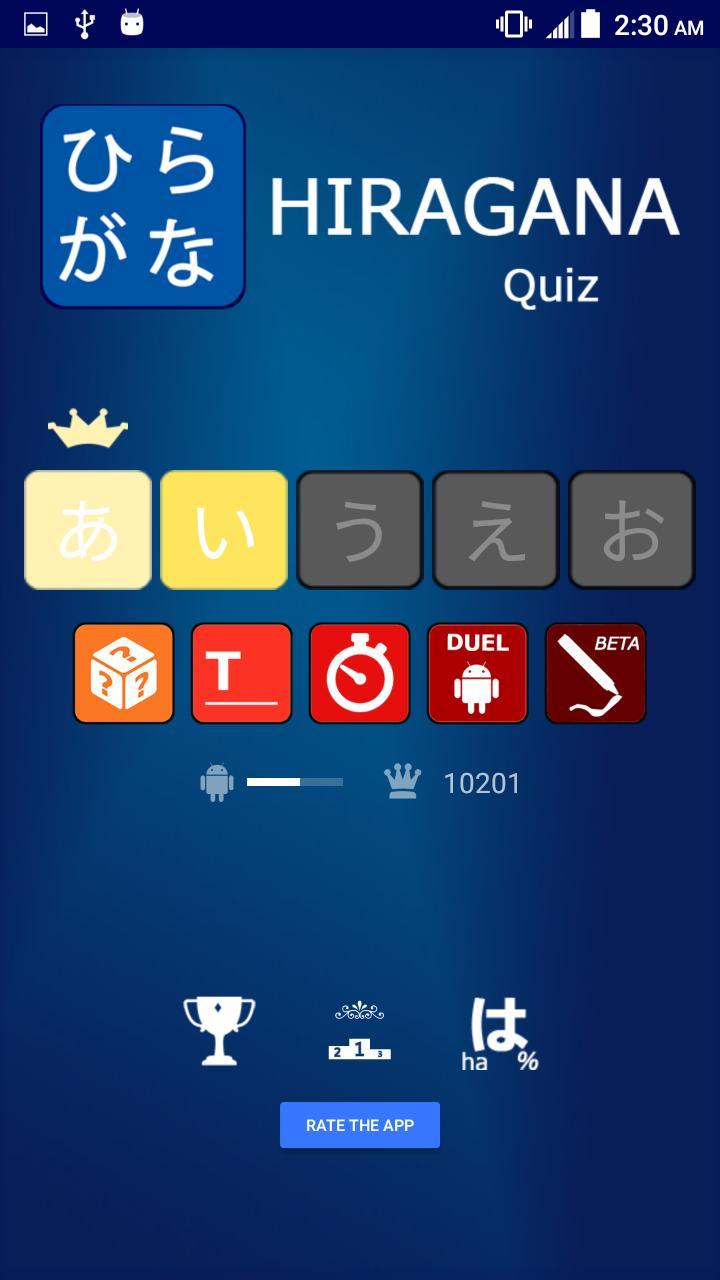Open romaji display settings
This screenshot has height=1280, width=720.
[497, 1032]
